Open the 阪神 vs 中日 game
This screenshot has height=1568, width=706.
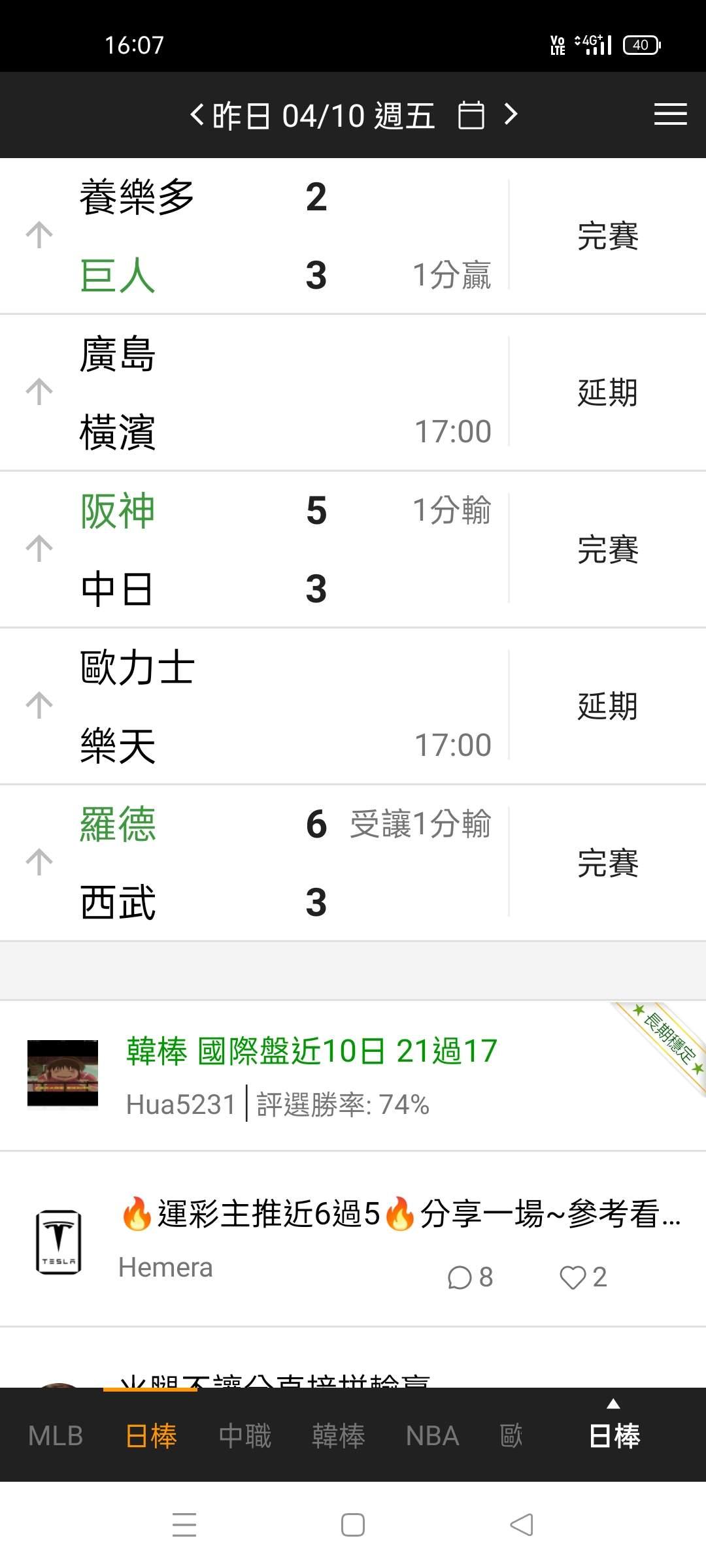pyautogui.click(x=261, y=549)
